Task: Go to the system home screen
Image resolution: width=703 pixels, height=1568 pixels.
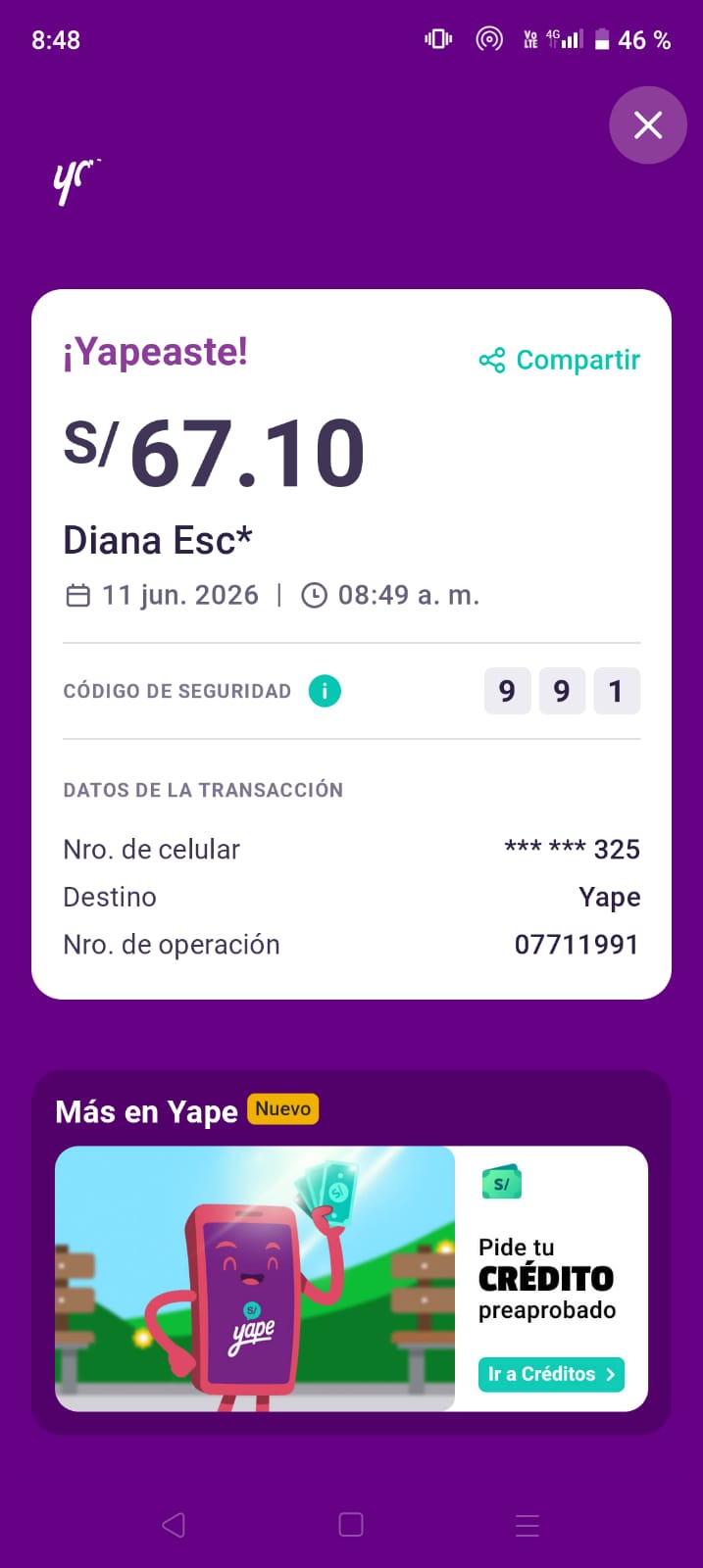Action: coord(351,1525)
